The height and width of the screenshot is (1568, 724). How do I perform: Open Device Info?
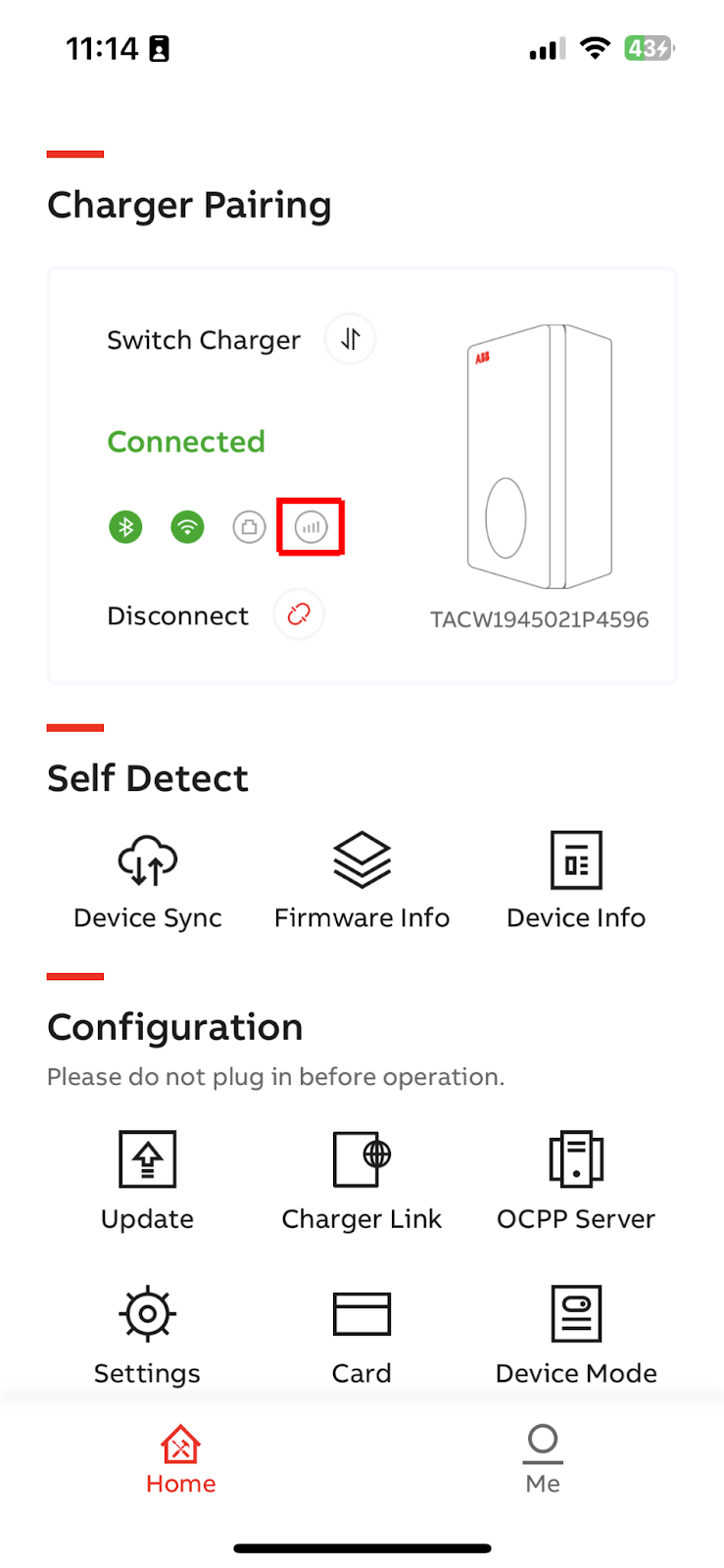click(x=576, y=879)
